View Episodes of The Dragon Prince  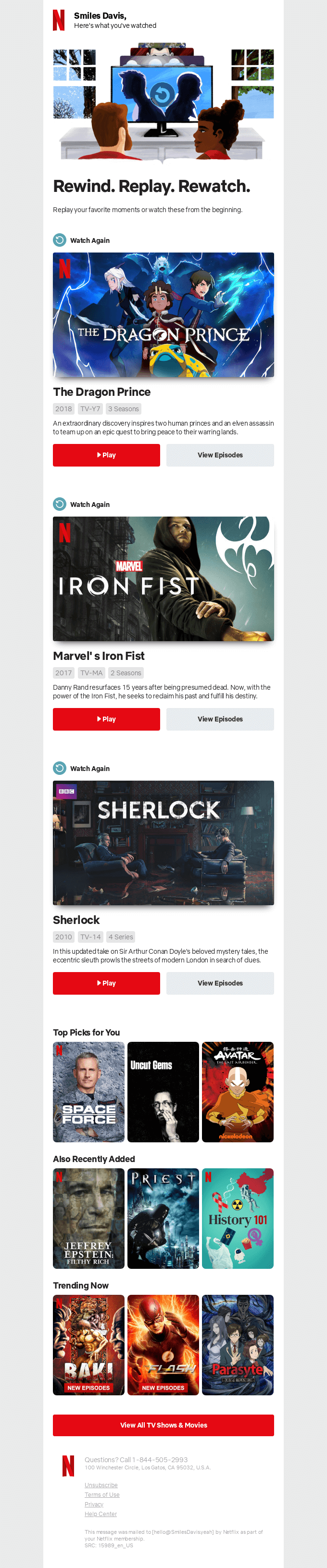click(x=220, y=455)
